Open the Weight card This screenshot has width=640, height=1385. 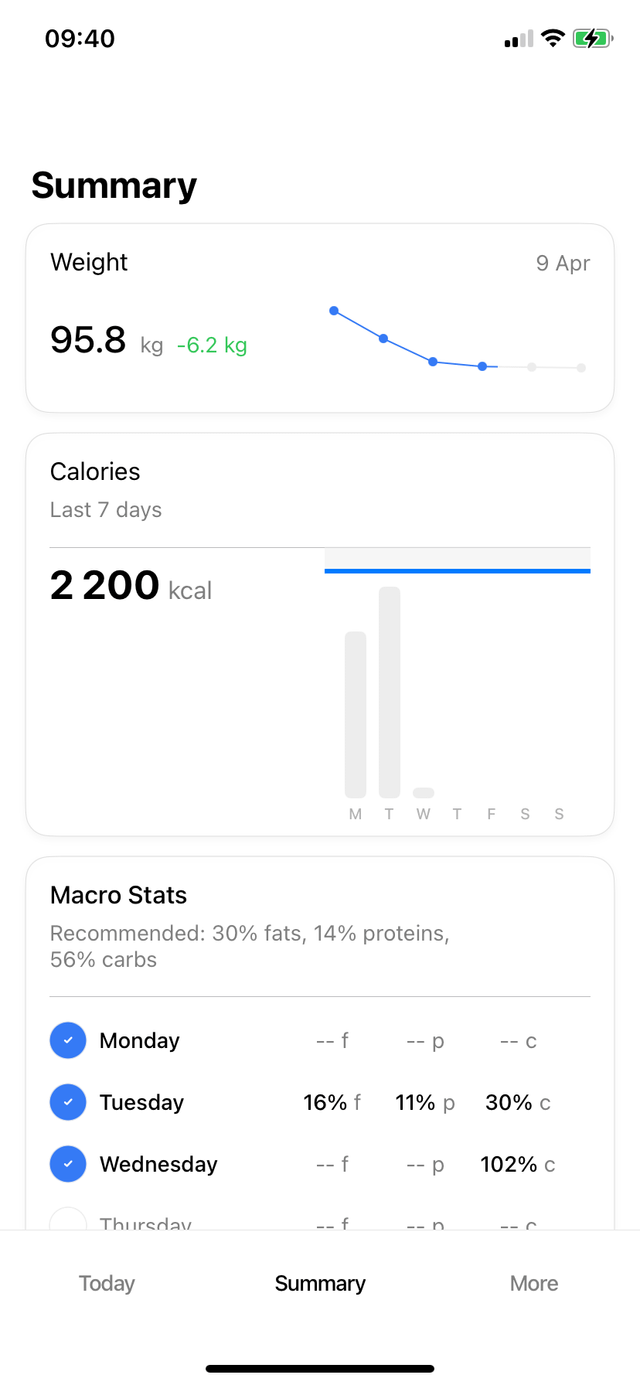[x=320, y=318]
